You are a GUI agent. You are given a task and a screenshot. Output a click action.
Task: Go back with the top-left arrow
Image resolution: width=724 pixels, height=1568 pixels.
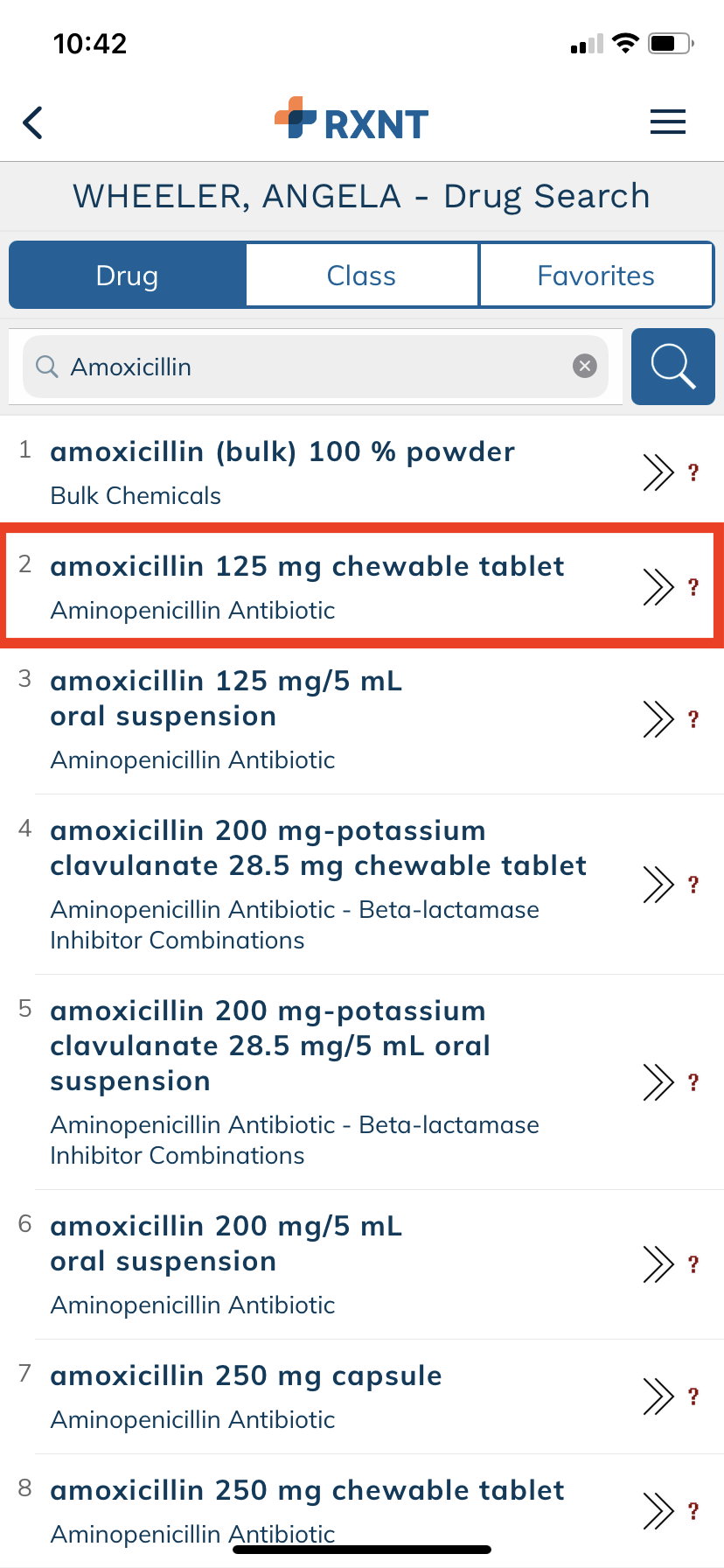coord(33,122)
